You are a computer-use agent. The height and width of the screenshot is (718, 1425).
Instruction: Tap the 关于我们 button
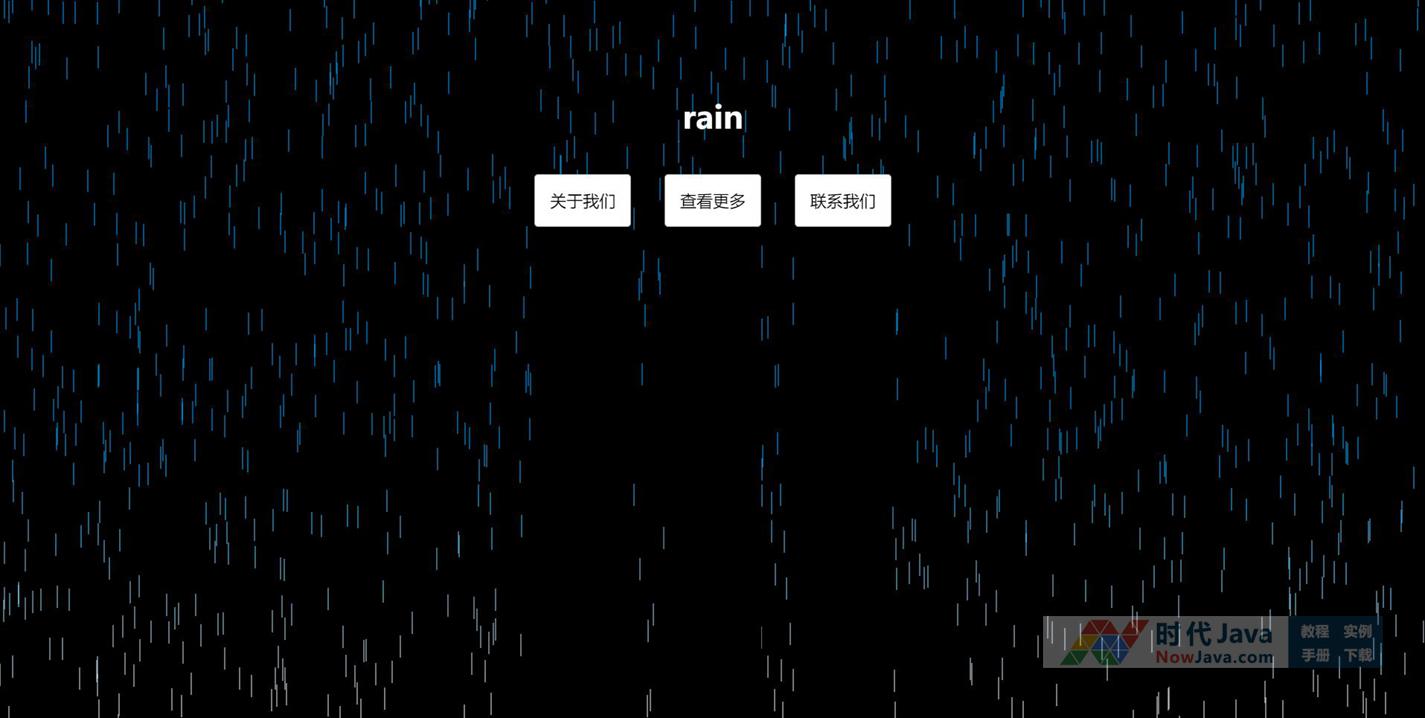(x=582, y=201)
